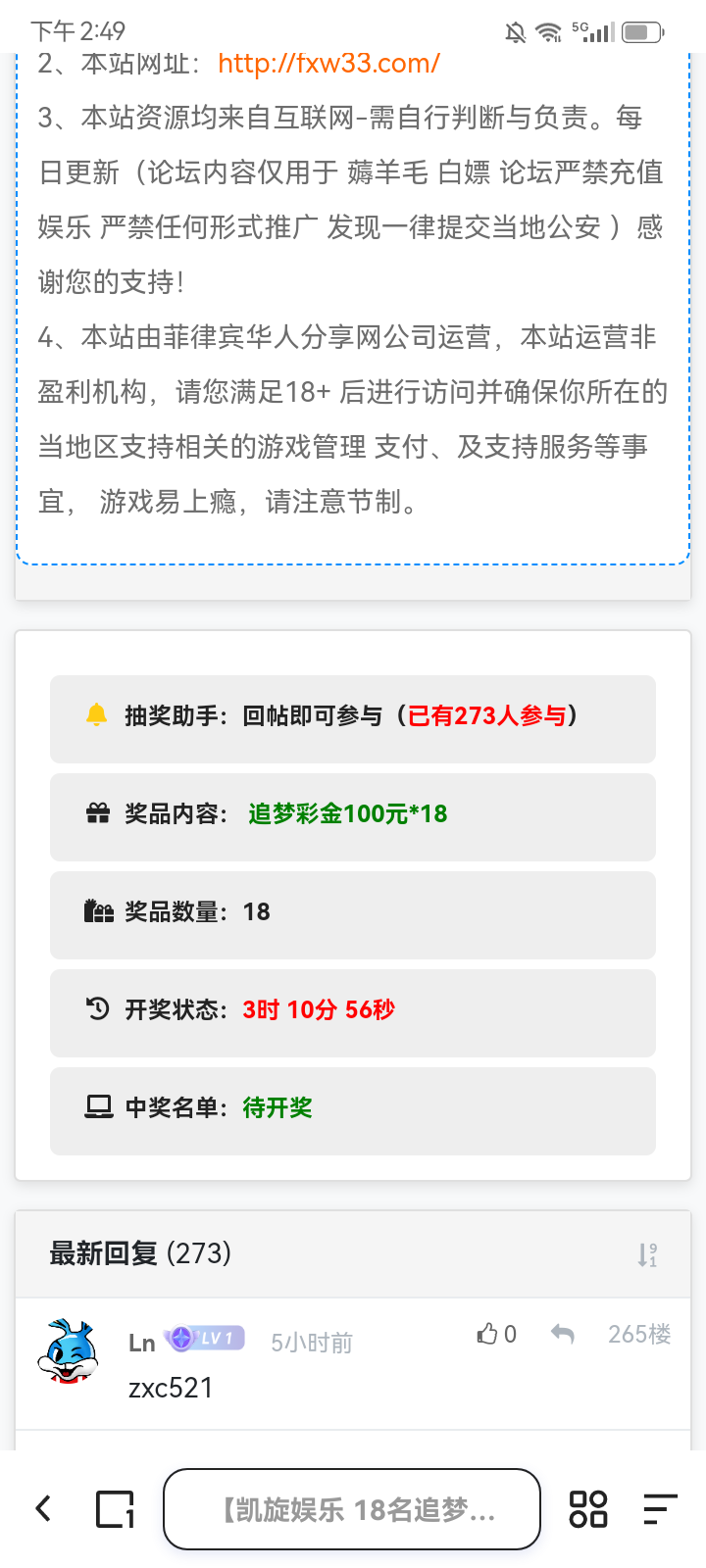The width and height of the screenshot is (706, 1568).
Task: Click the thumbs-up like icon on the reply
Action: point(485,1334)
